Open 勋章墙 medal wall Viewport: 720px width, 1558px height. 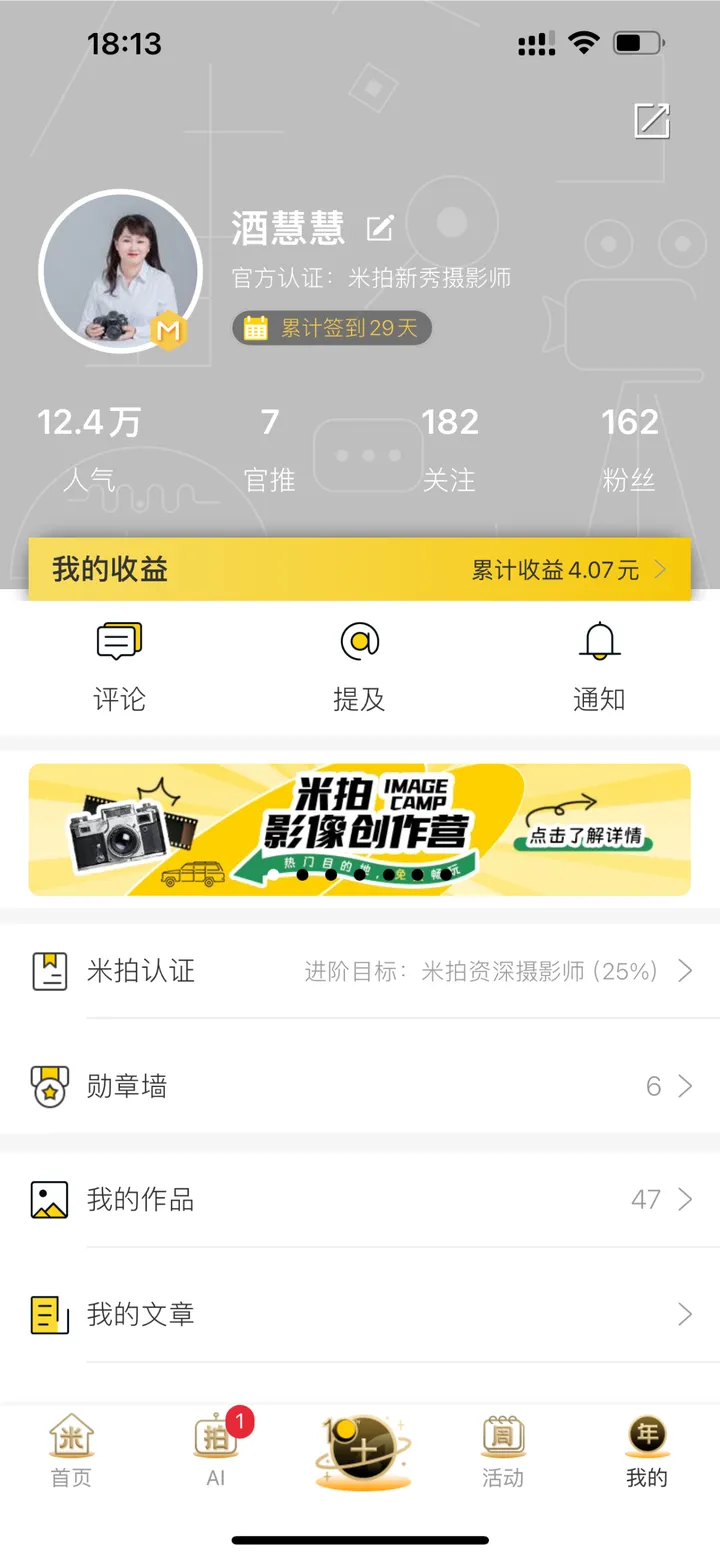[x=360, y=1086]
